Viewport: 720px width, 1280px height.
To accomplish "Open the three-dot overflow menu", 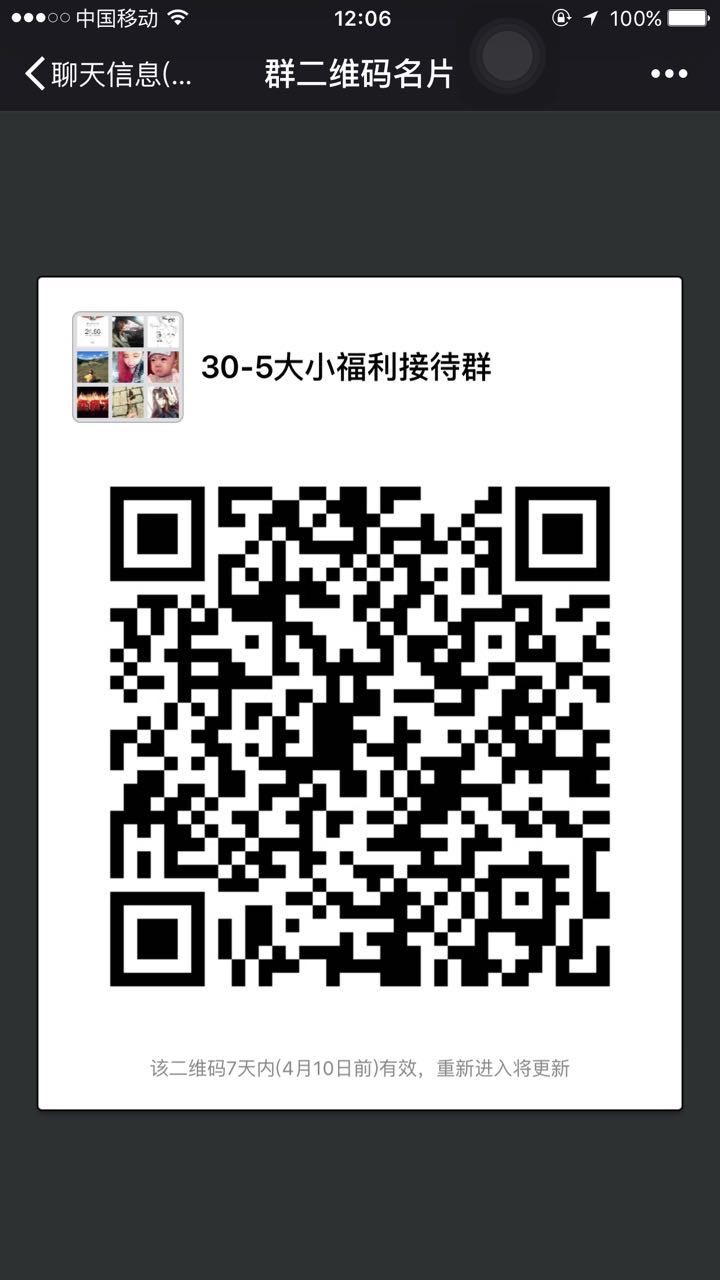I will pos(669,74).
